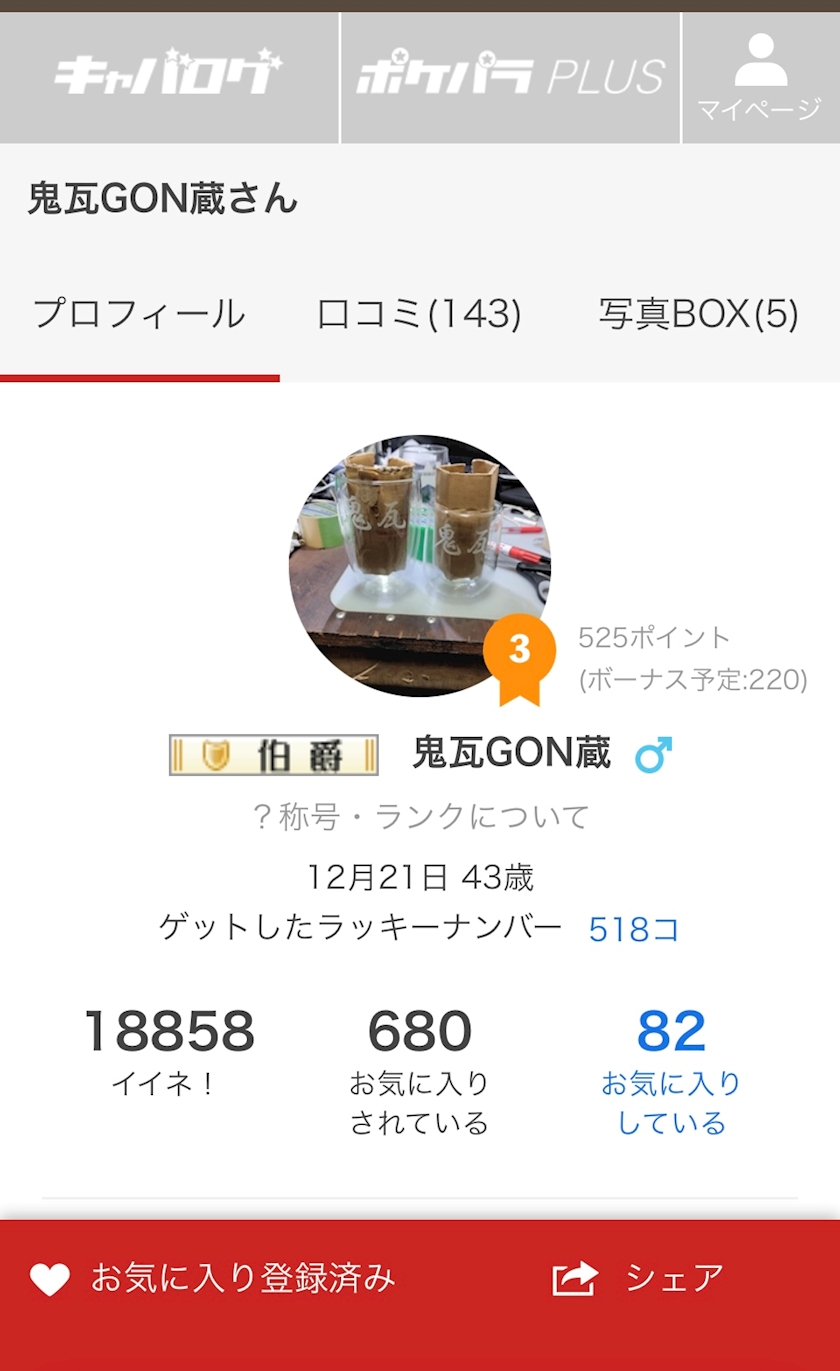Switch to the 口コミ(143) tab
Image resolution: width=840 pixels, height=1371 pixels.
(x=419, y=315)
